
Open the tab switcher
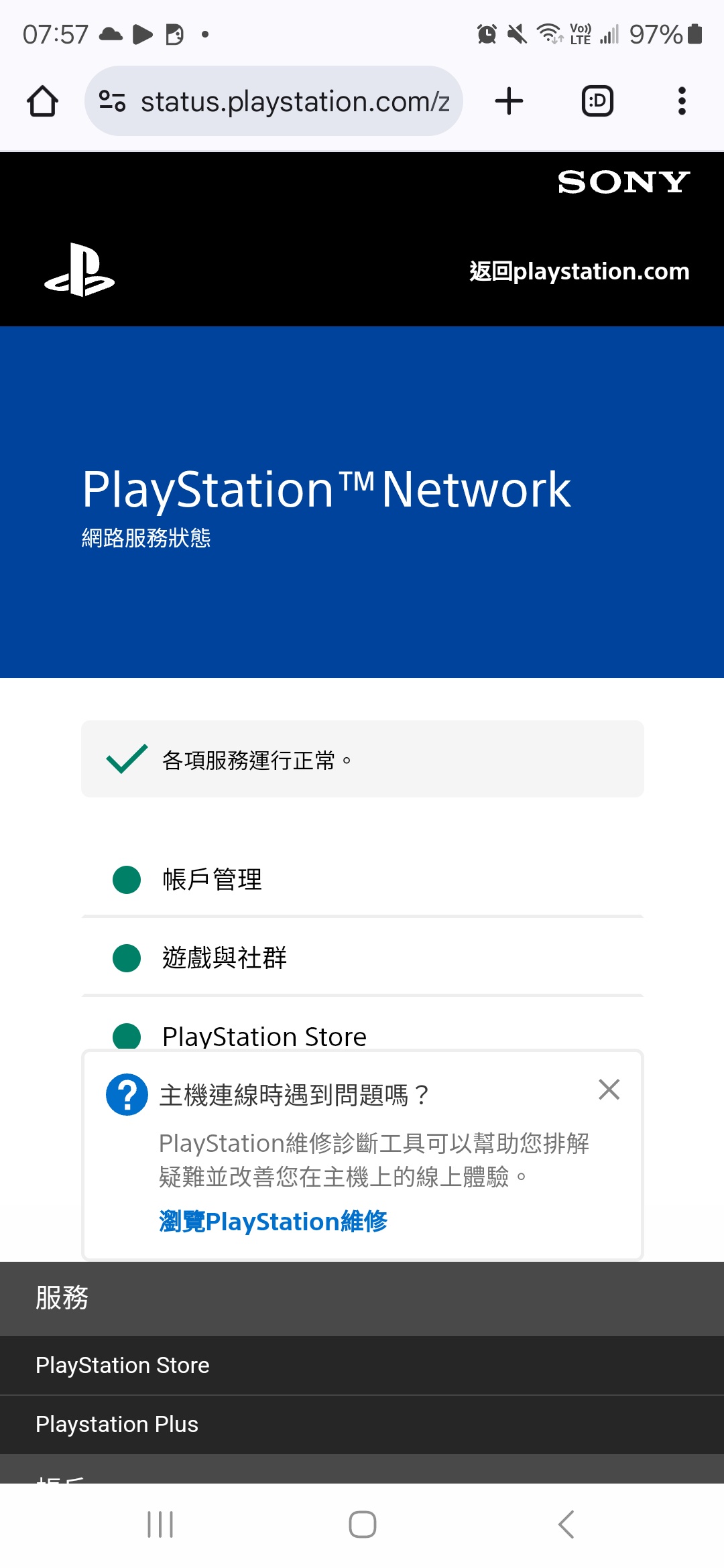(x=597, y=101)
